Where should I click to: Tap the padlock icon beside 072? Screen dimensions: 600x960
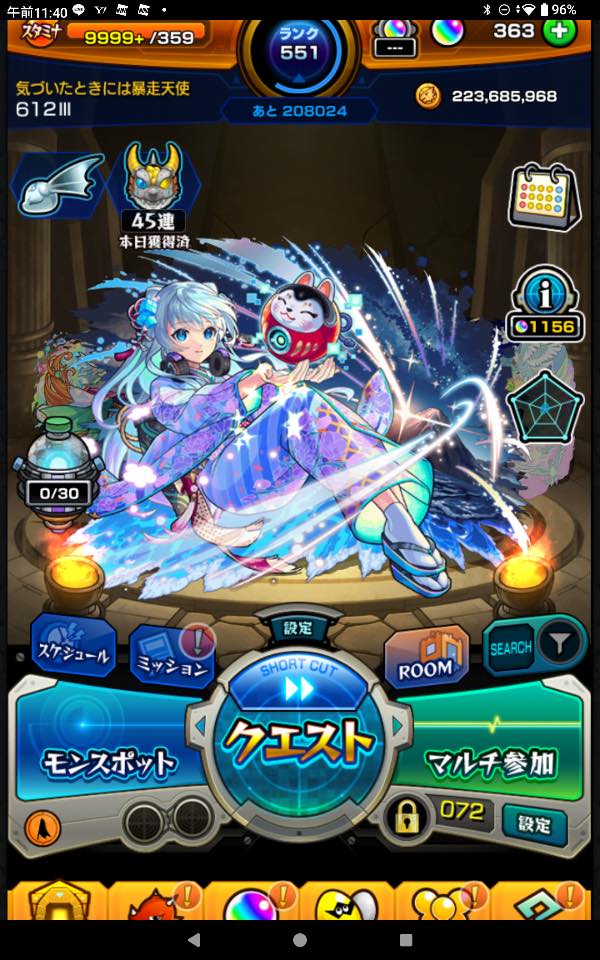point(407,817)
